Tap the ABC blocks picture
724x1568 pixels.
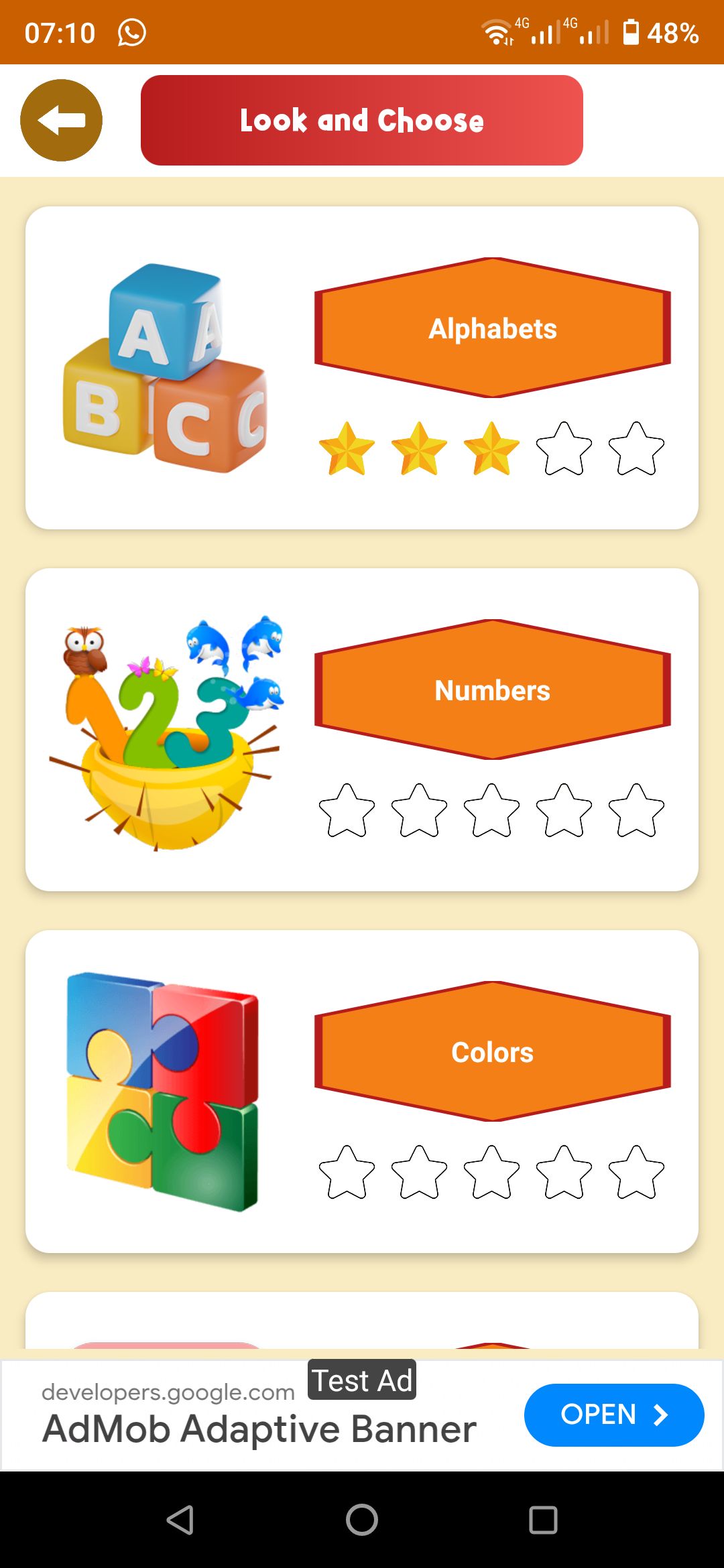coord(166,368)
